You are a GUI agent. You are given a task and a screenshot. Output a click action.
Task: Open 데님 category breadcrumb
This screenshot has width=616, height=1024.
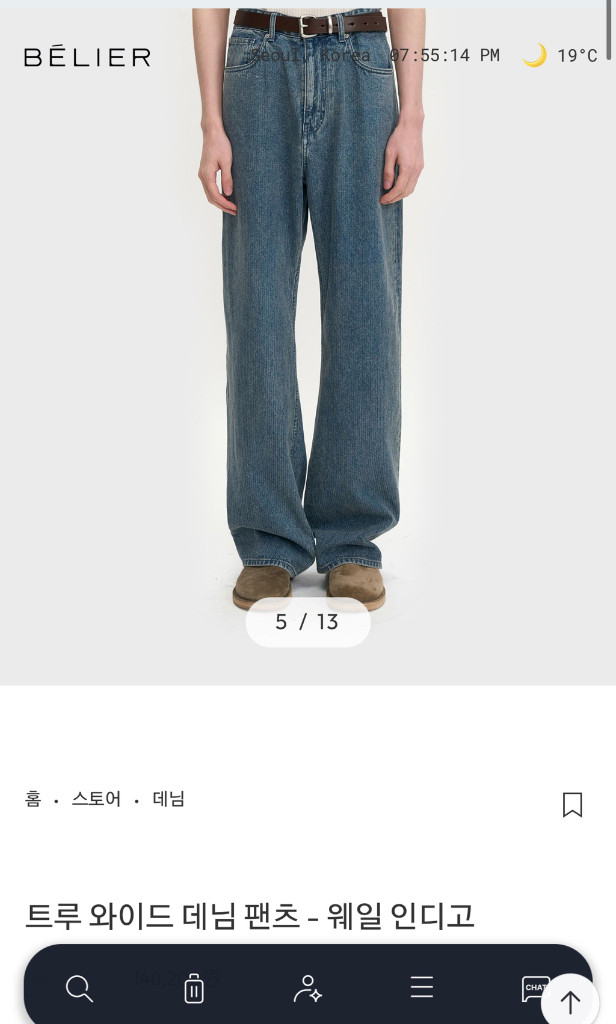(168, 799)
